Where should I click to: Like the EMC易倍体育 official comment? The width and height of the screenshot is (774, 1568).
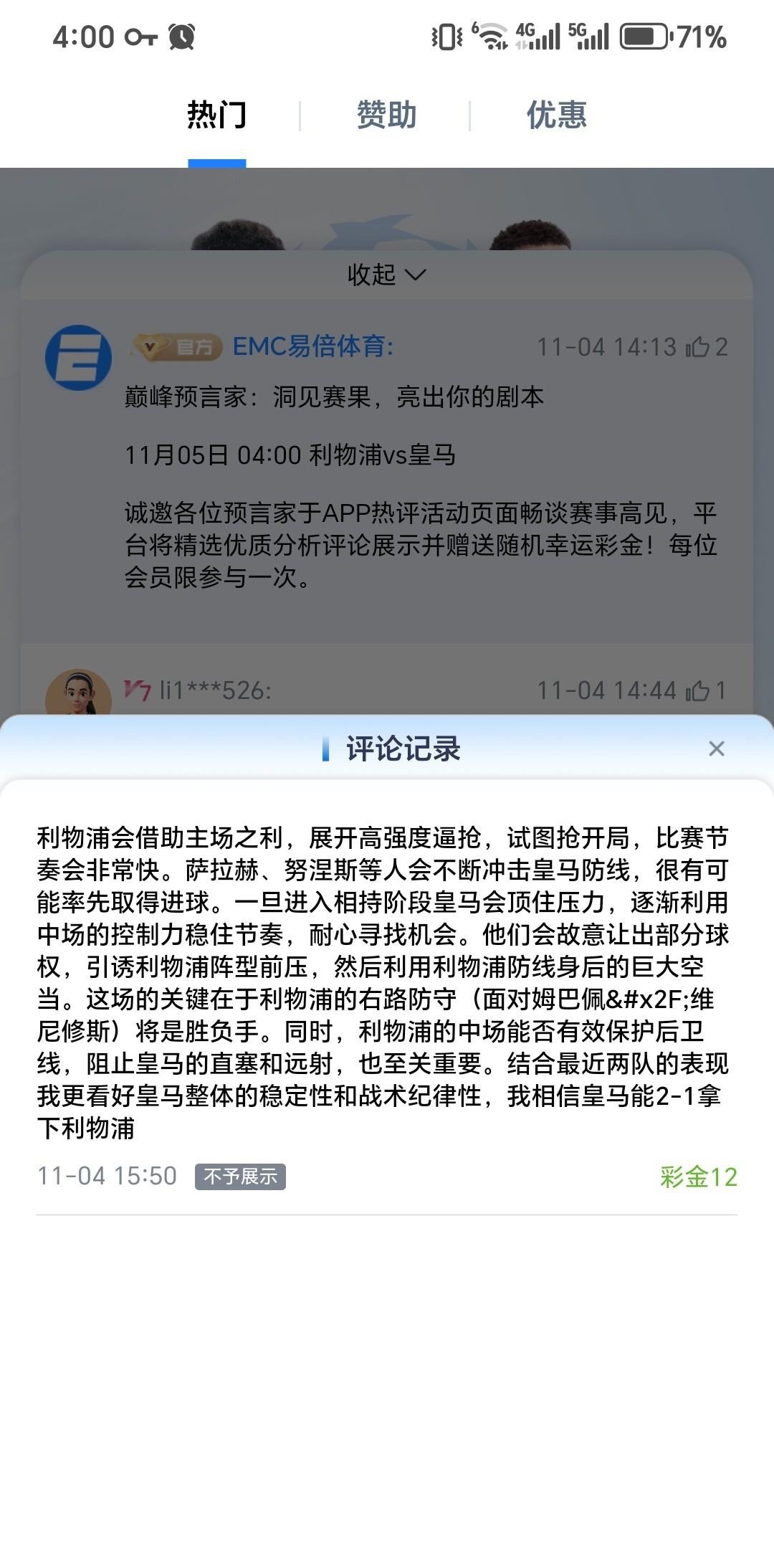pyautogui.click(x=697, y=348)
